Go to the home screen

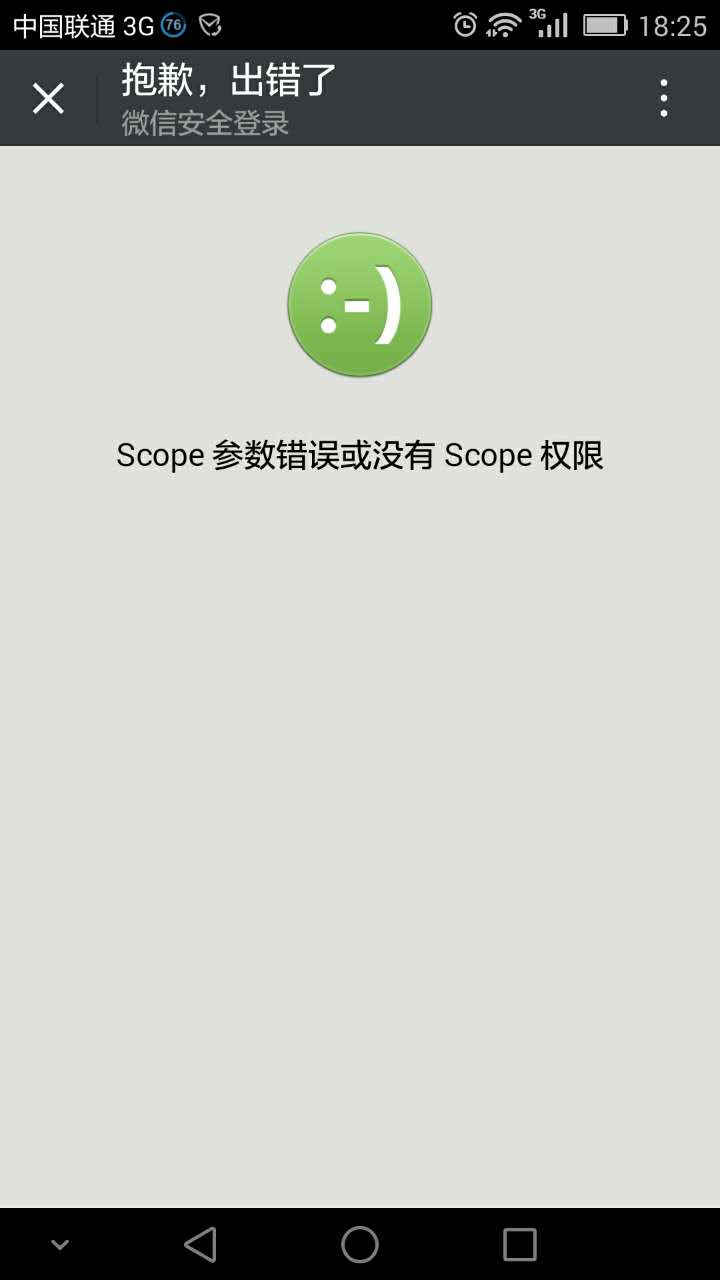click(360, 1244)
